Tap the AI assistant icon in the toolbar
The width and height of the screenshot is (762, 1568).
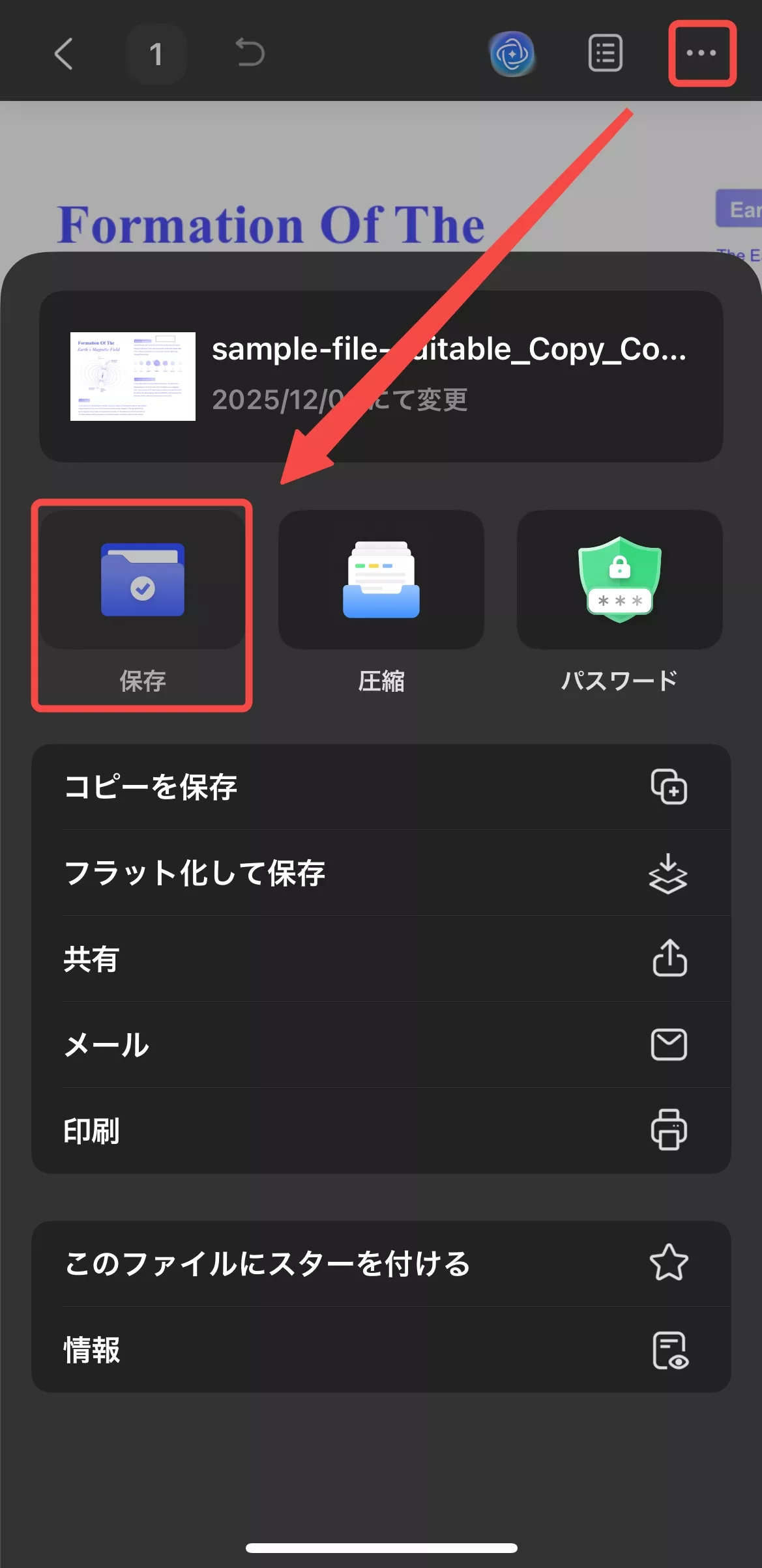pos(512,54)
